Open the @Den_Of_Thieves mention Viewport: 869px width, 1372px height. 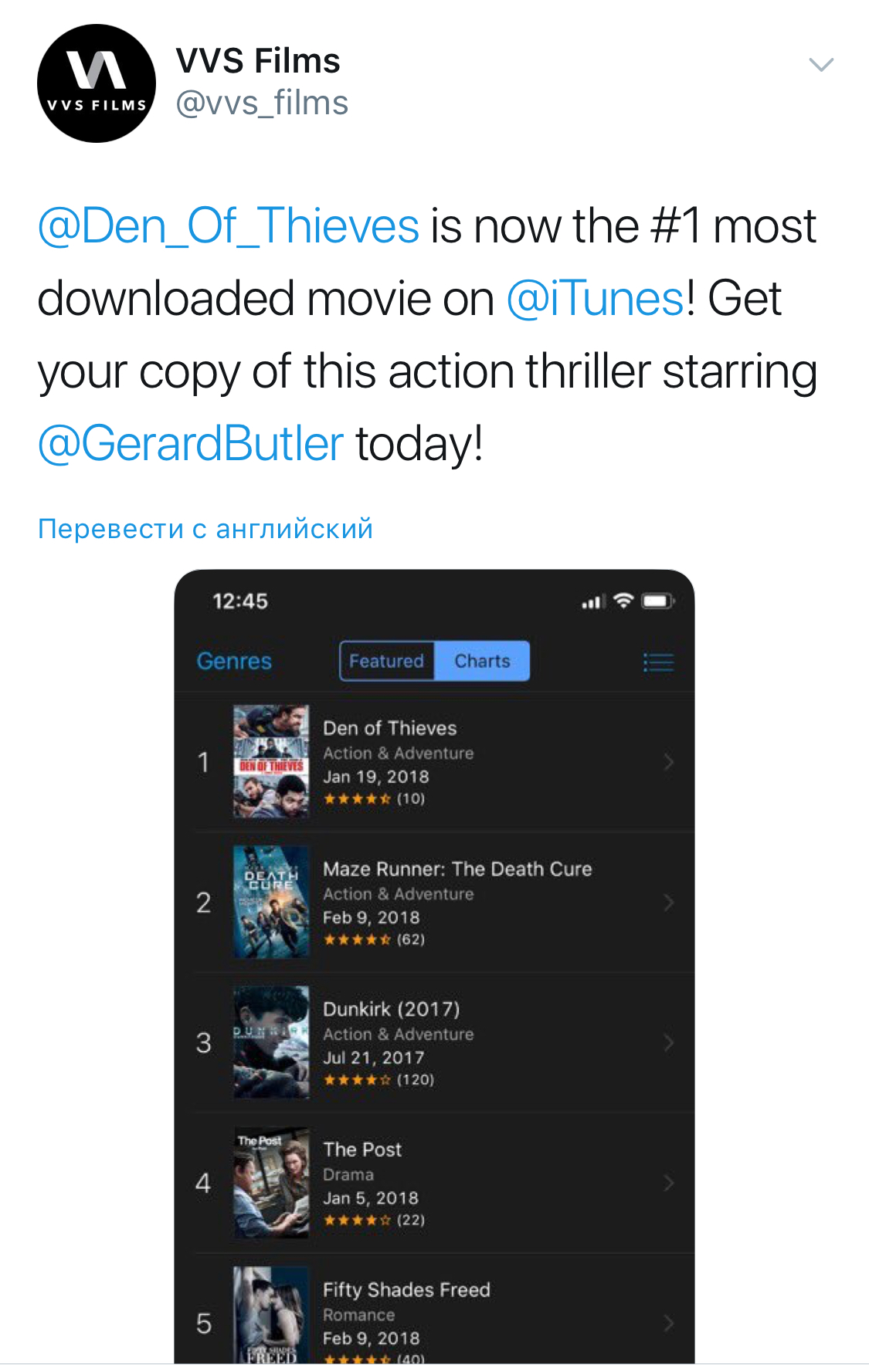[x=229, y=226]
